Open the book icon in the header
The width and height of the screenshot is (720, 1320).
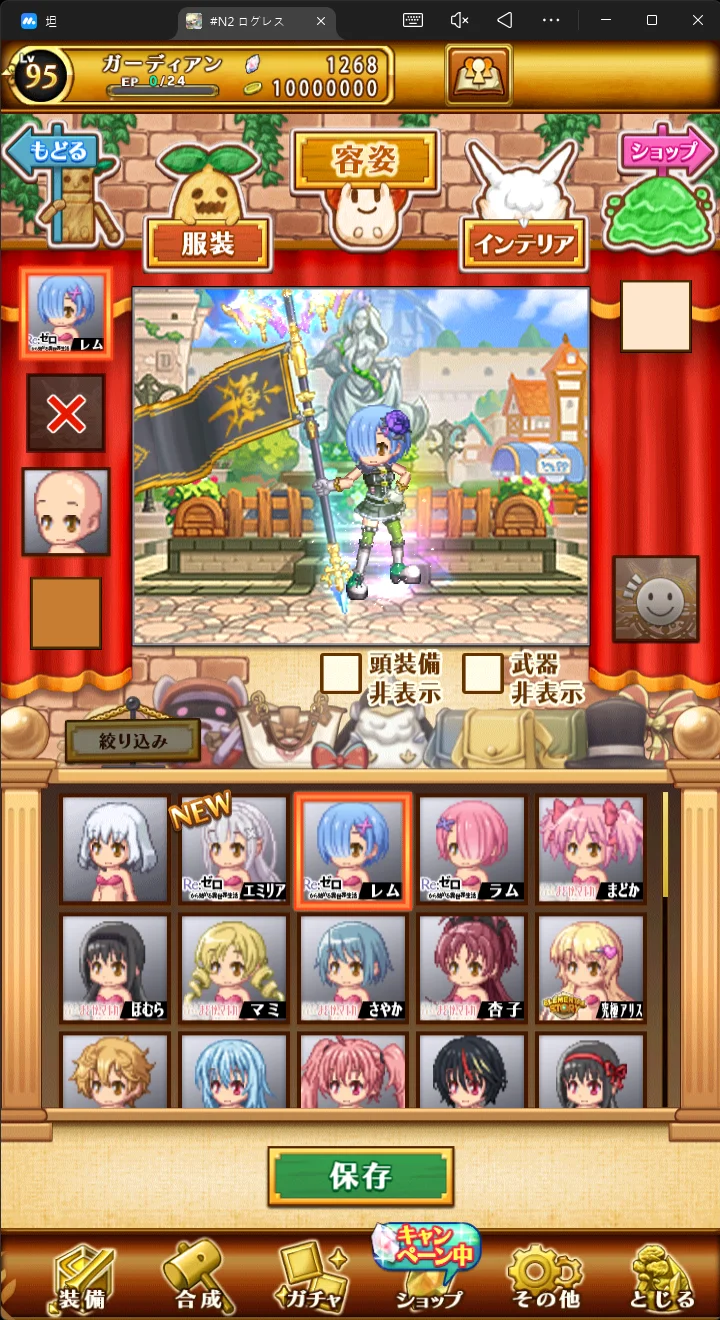[x=478, y=74]
